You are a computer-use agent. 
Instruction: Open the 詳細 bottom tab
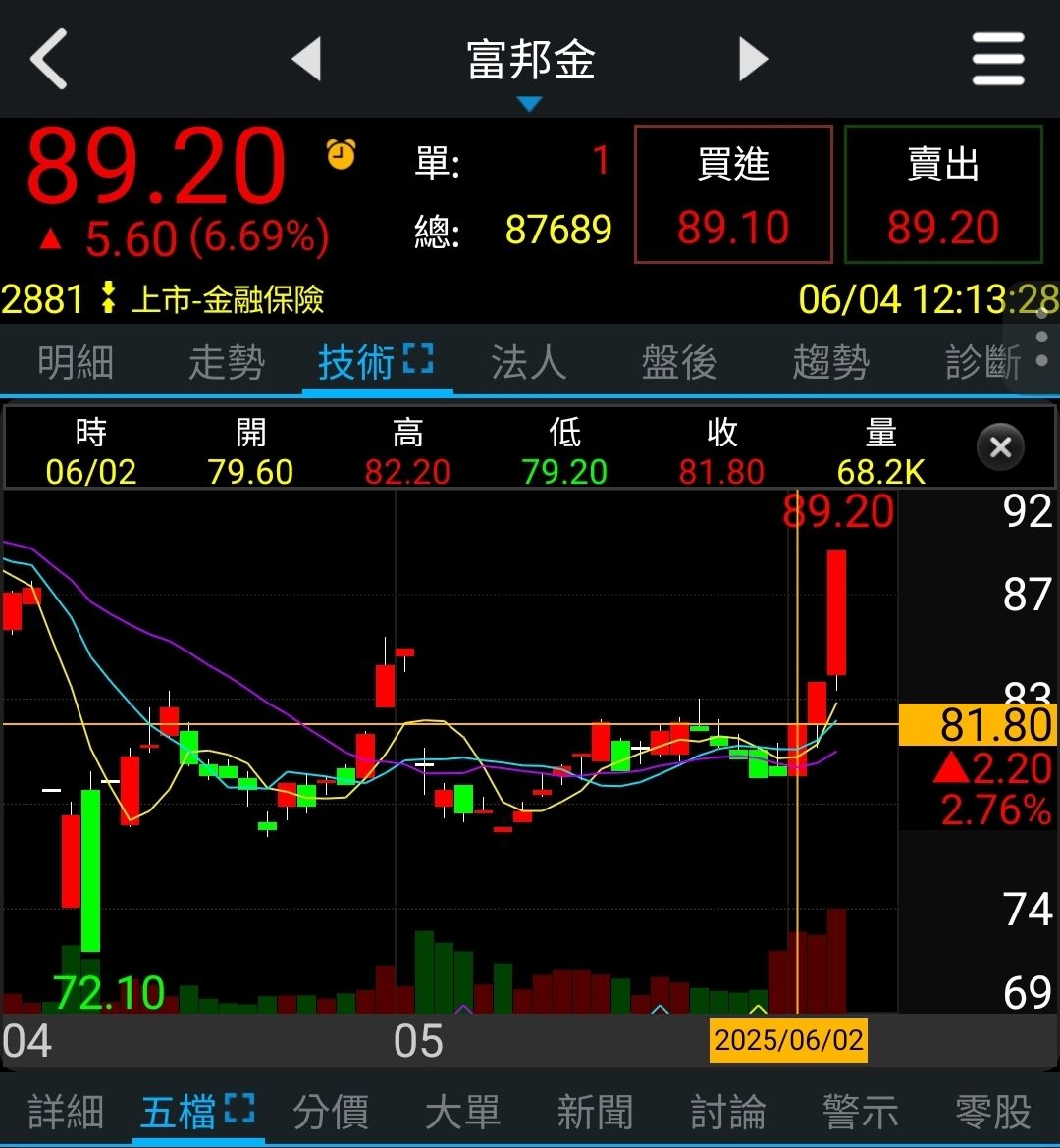(66, 1113)
